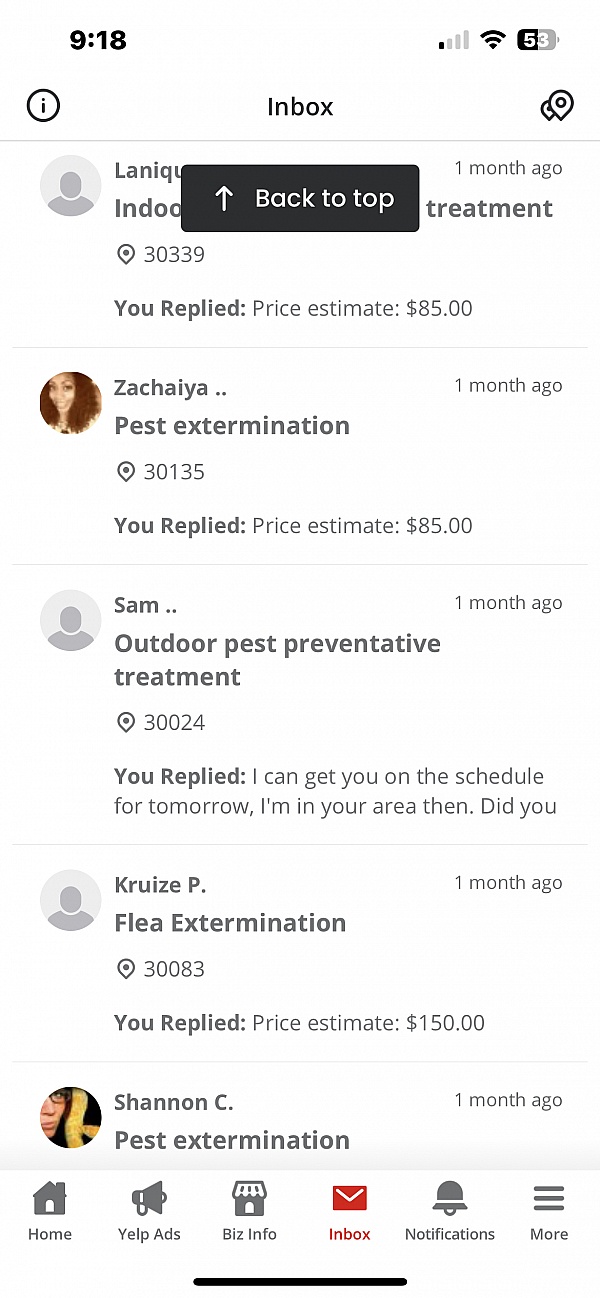The height and width of the screenshot is (1298, 600).
Task: Open the More menu tab
Action: 549,1211
